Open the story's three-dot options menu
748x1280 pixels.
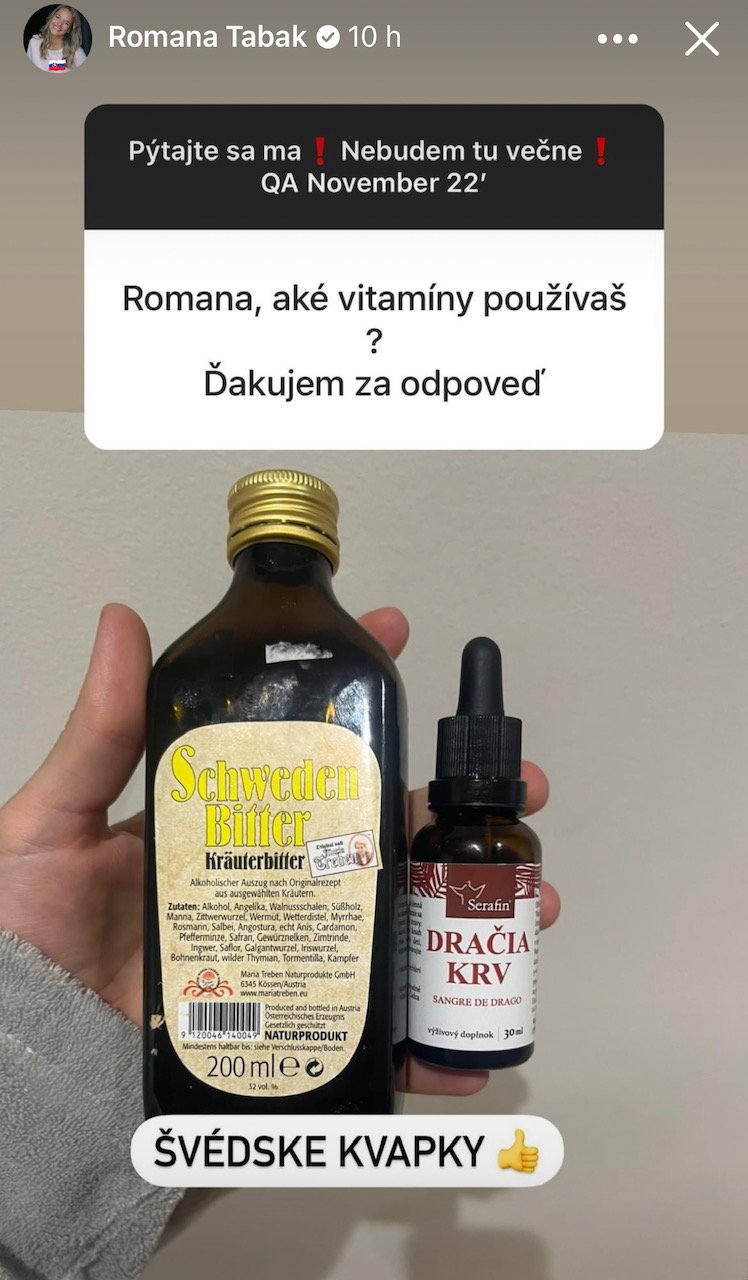pyautogui.click(x=618, y=39)
